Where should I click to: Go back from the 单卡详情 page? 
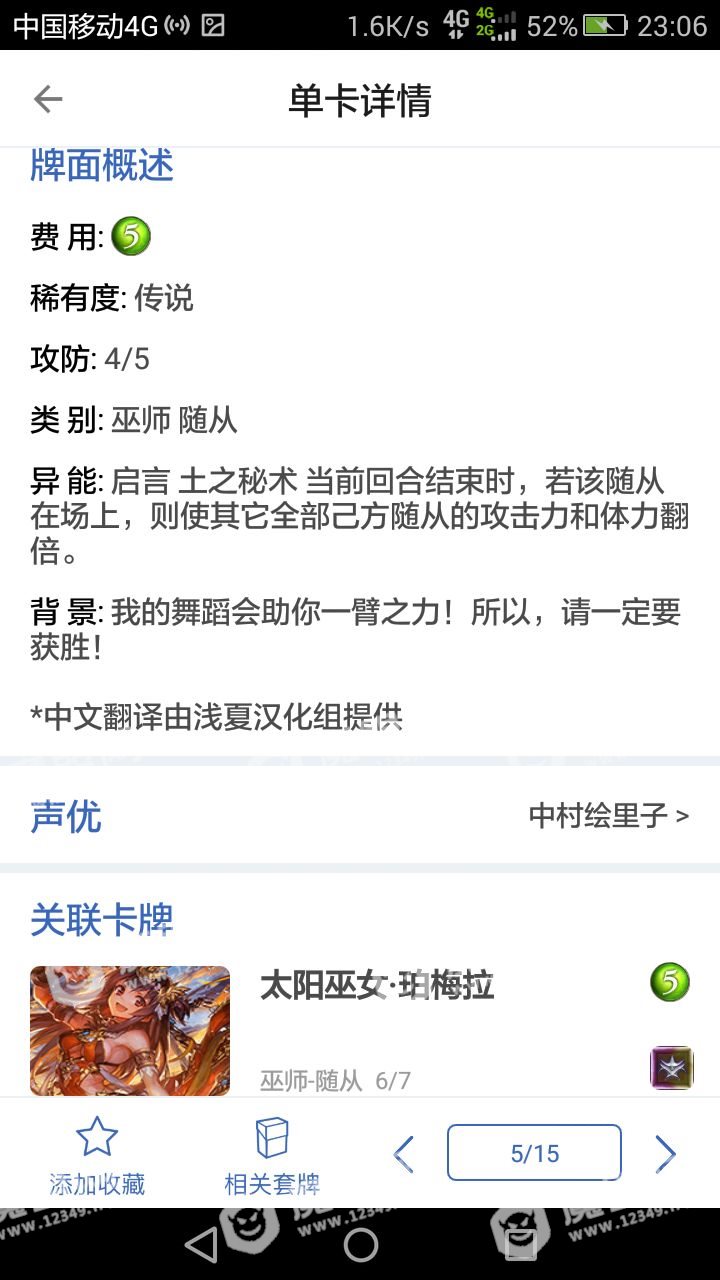(x=48, y=99)
